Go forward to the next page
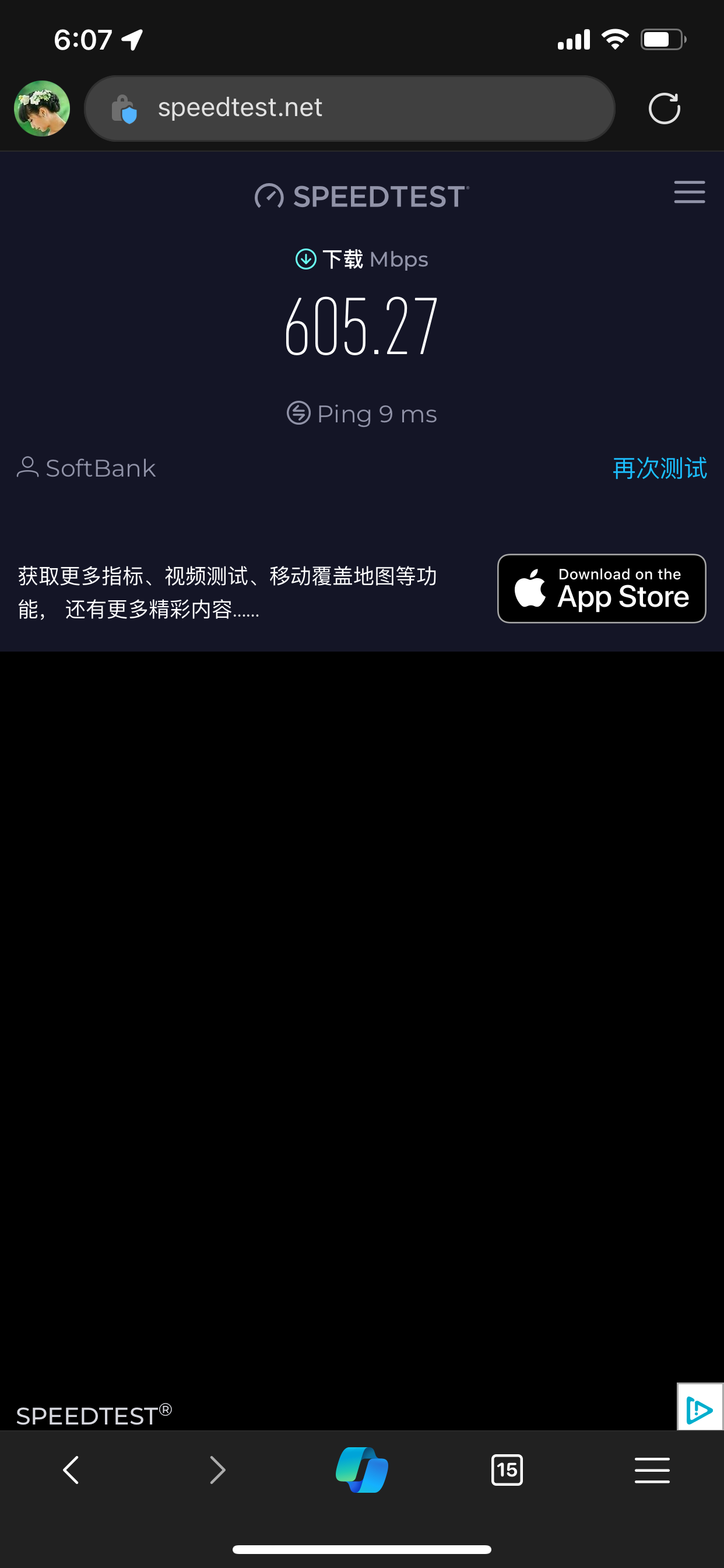The width and height of the screenshot is (724, 1568). click(217, 1469)
